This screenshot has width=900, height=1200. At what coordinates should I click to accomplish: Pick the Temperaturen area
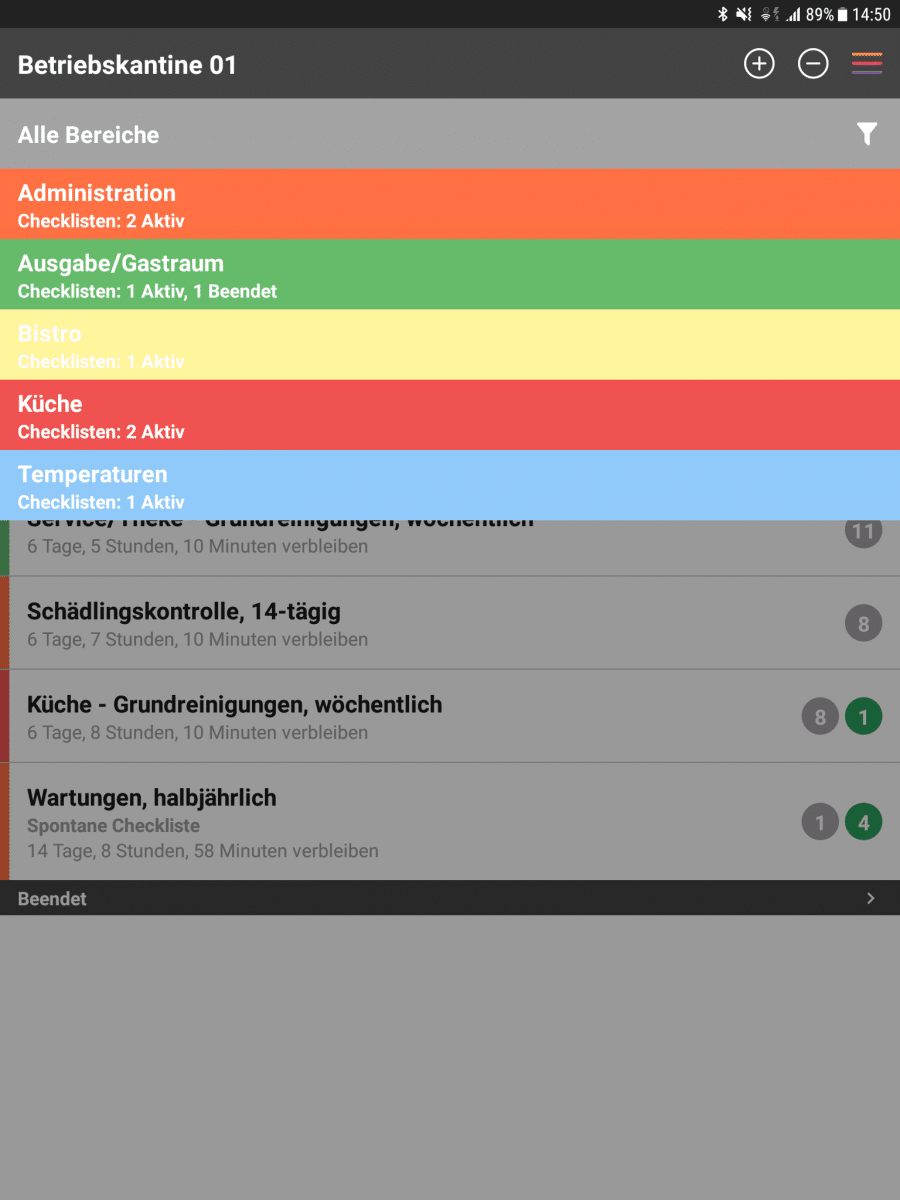coord(450,485)
